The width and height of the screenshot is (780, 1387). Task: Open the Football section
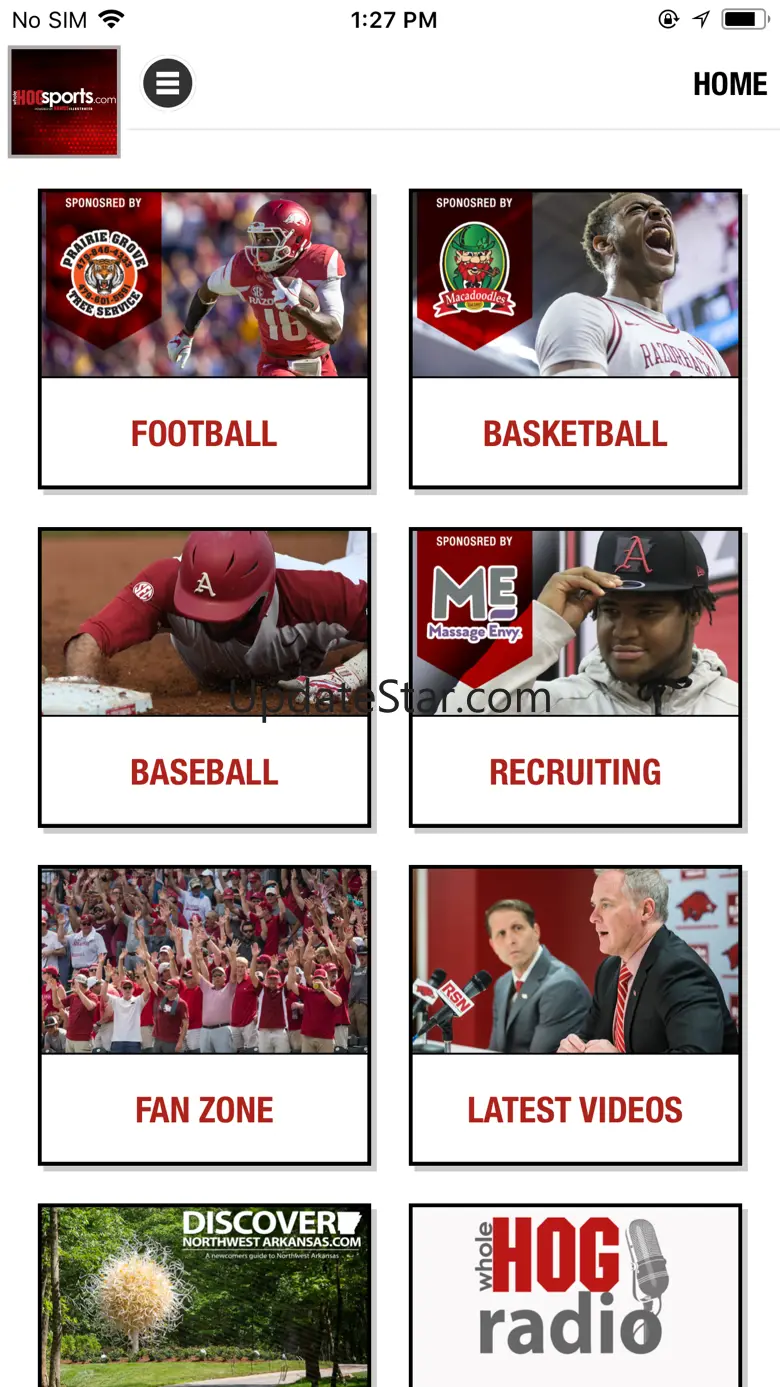(204, 338)
